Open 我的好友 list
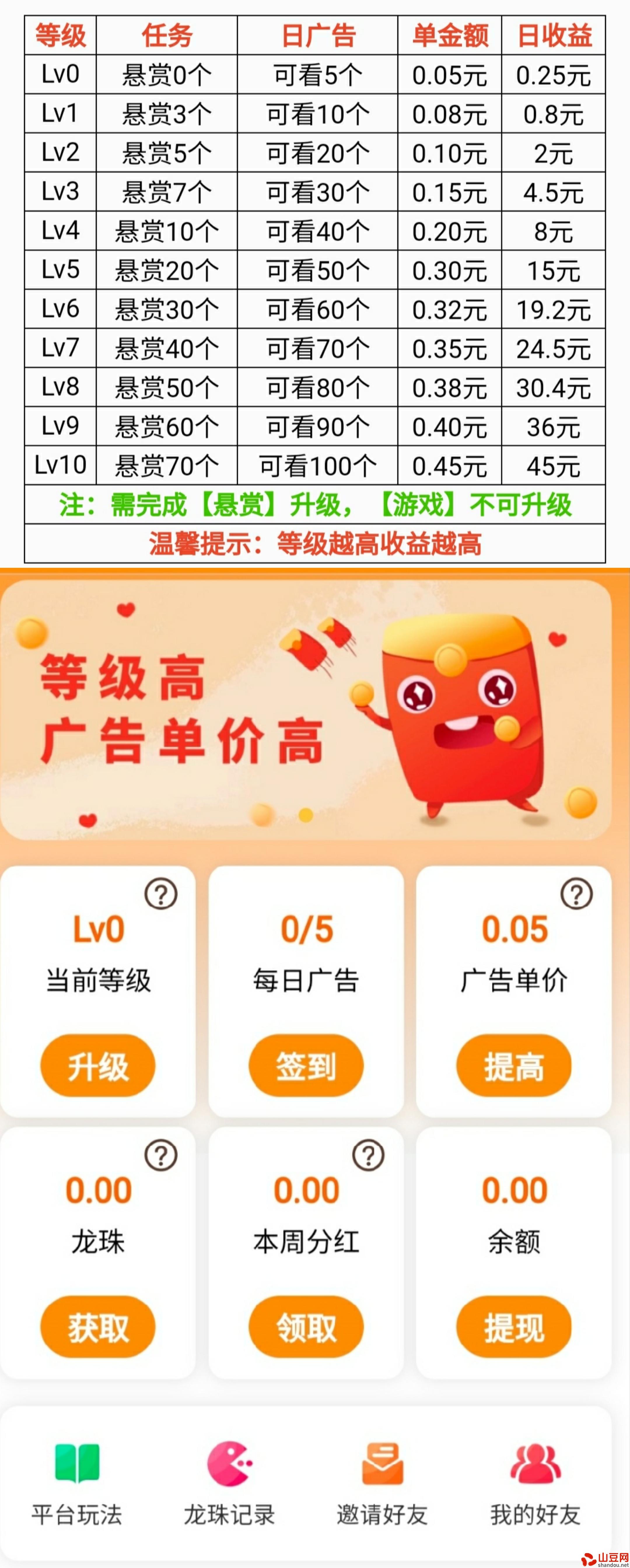The height and width of the screenshot is (1568, 630). [x=535, y=1485]
